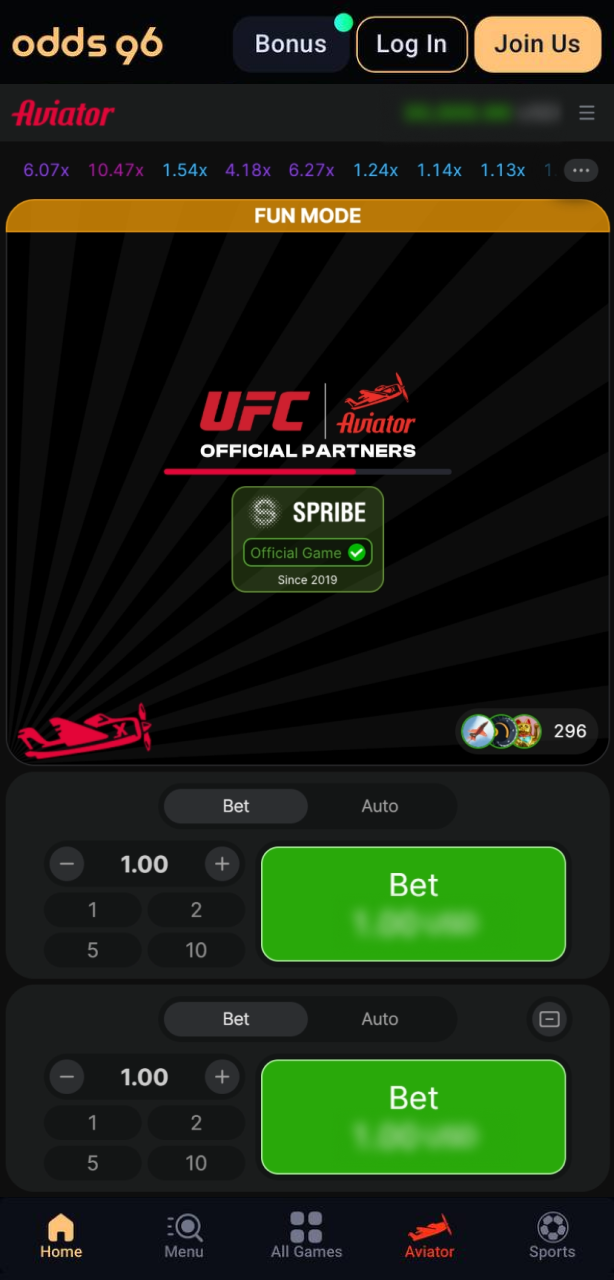614x1280 pixels.
Task: Select quick amount 10 in second panel
Action: pos(196,1163)
